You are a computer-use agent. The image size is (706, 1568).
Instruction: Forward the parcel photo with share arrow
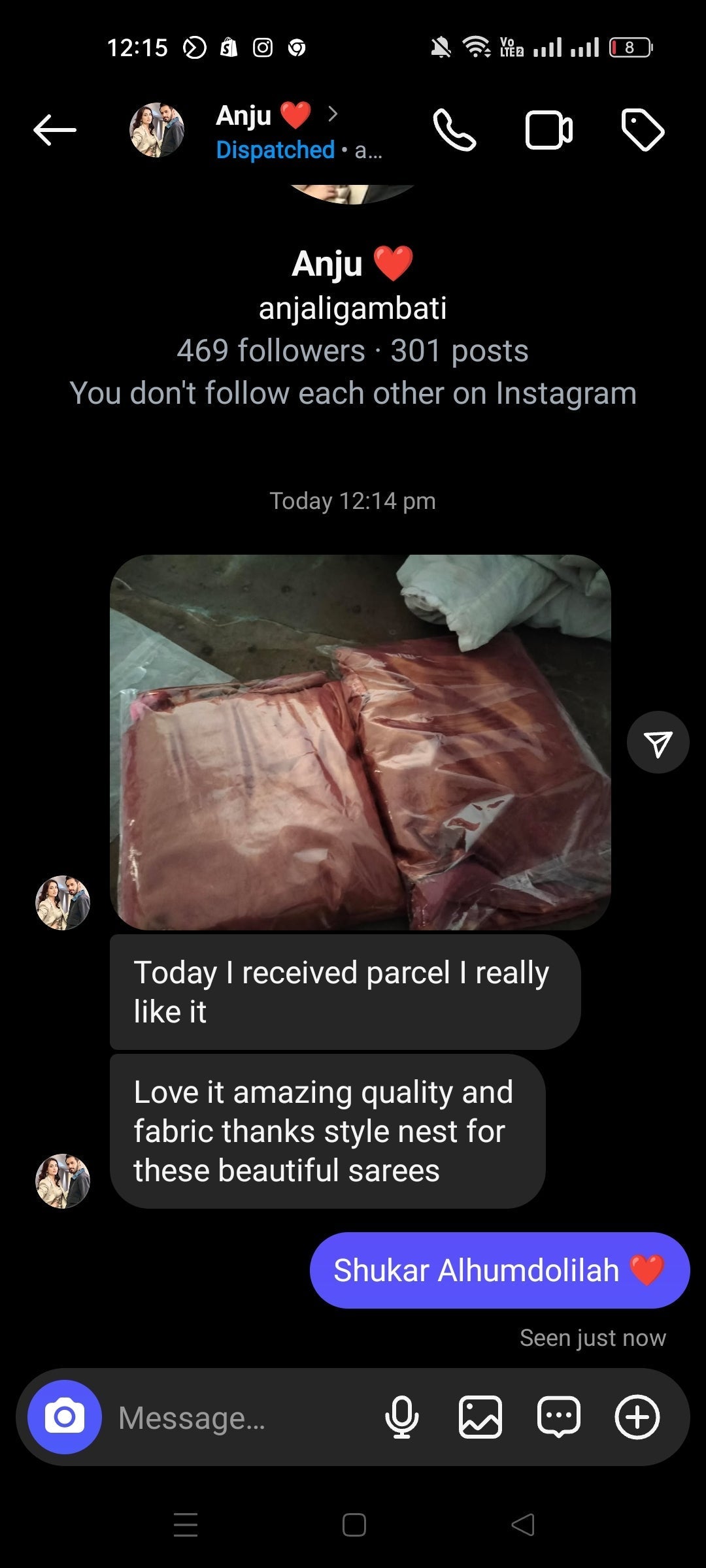tap(658, 743)
